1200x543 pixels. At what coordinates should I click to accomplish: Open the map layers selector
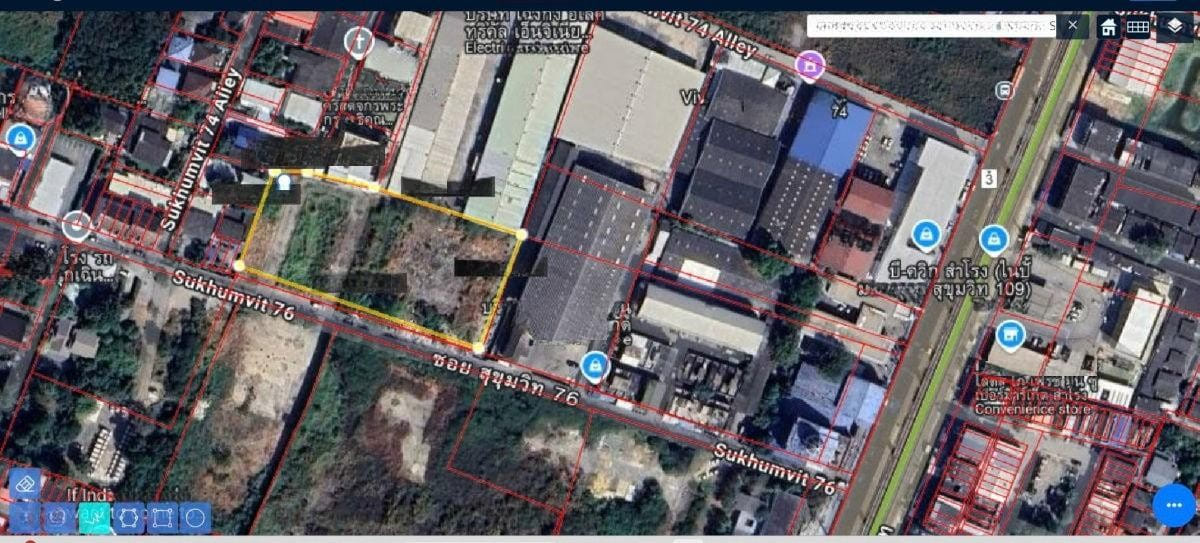(1175, 26)
